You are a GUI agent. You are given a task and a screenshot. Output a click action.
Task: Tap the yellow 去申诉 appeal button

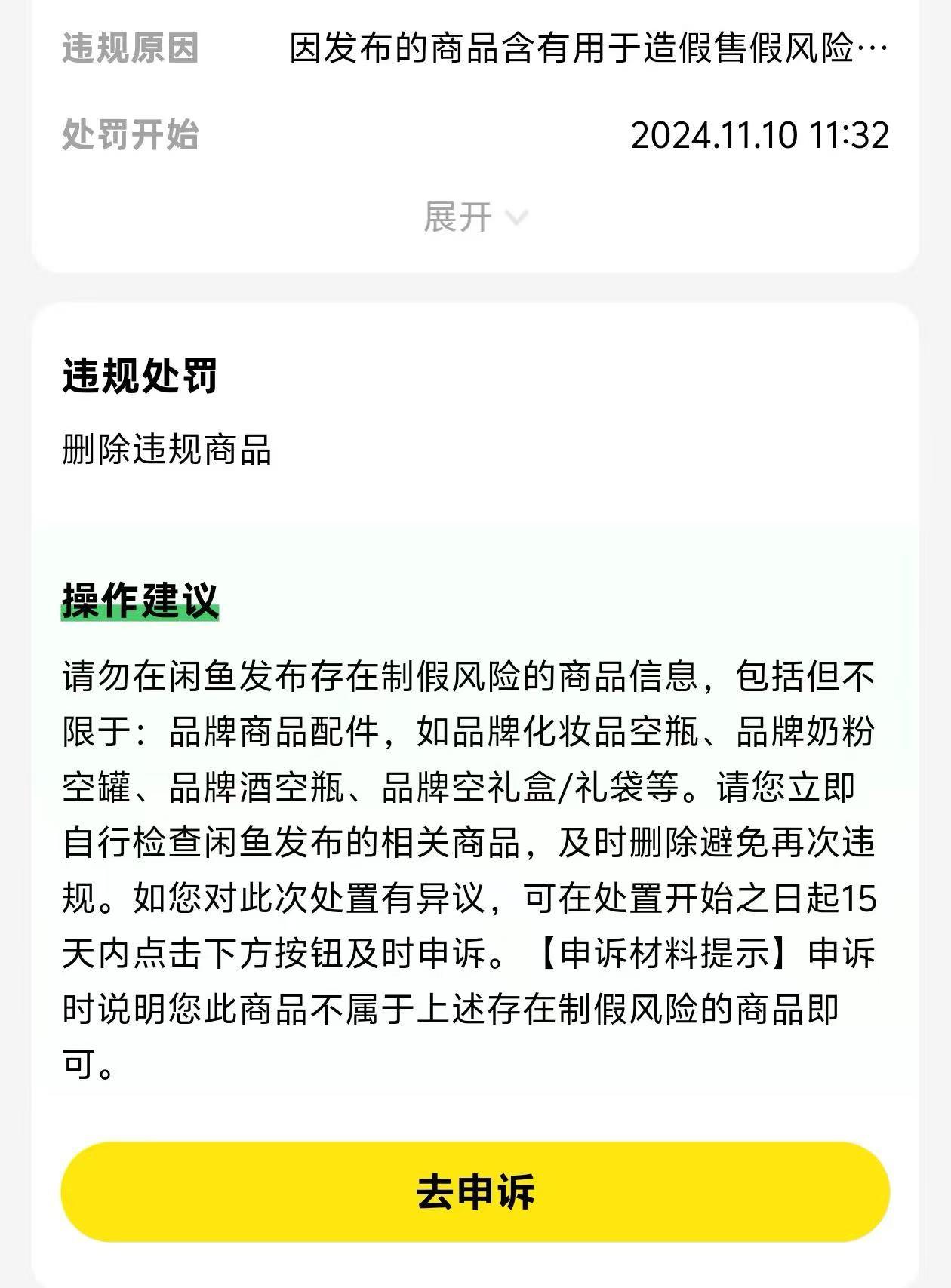pyautogui.click(x=475, y=1191)
